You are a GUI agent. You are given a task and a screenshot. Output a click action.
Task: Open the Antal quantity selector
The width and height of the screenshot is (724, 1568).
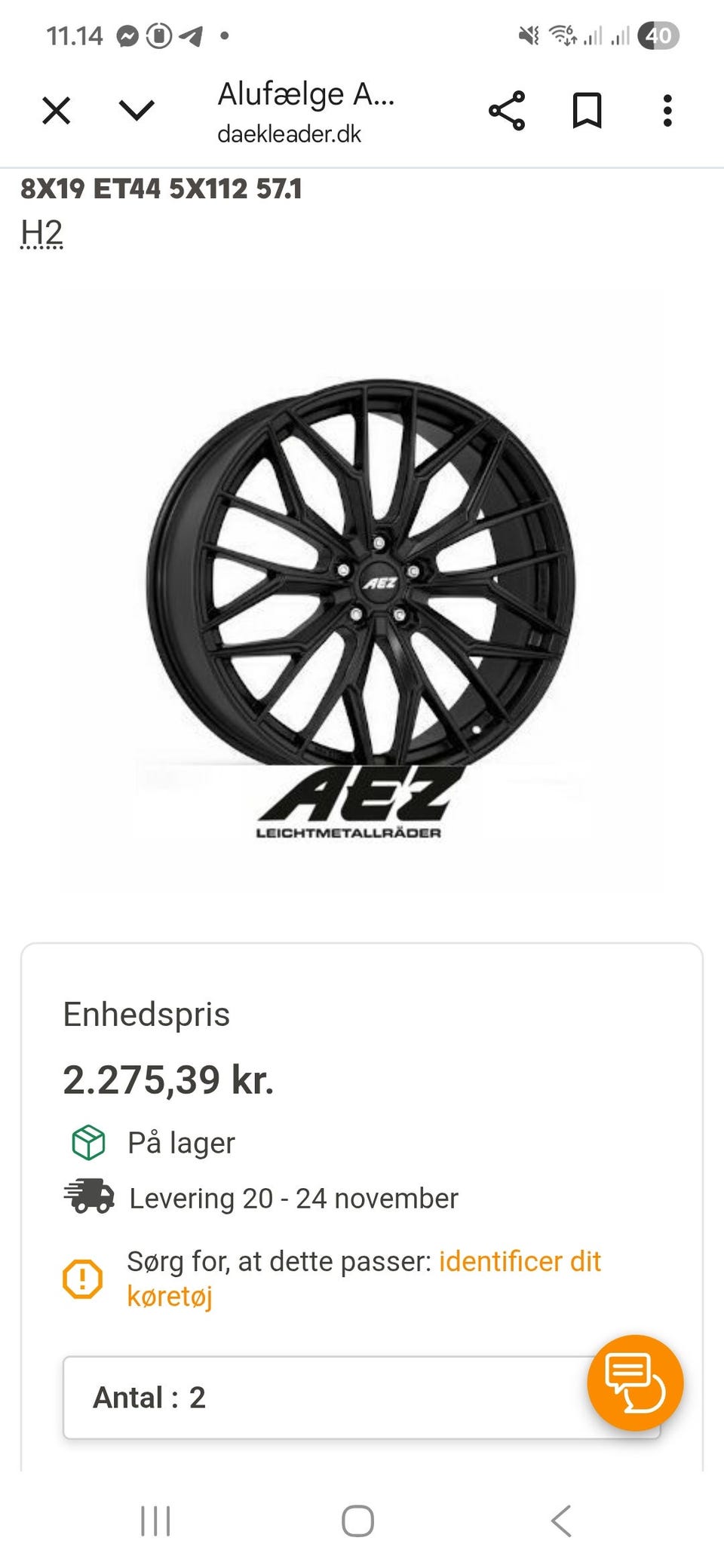coord(324,1397)
